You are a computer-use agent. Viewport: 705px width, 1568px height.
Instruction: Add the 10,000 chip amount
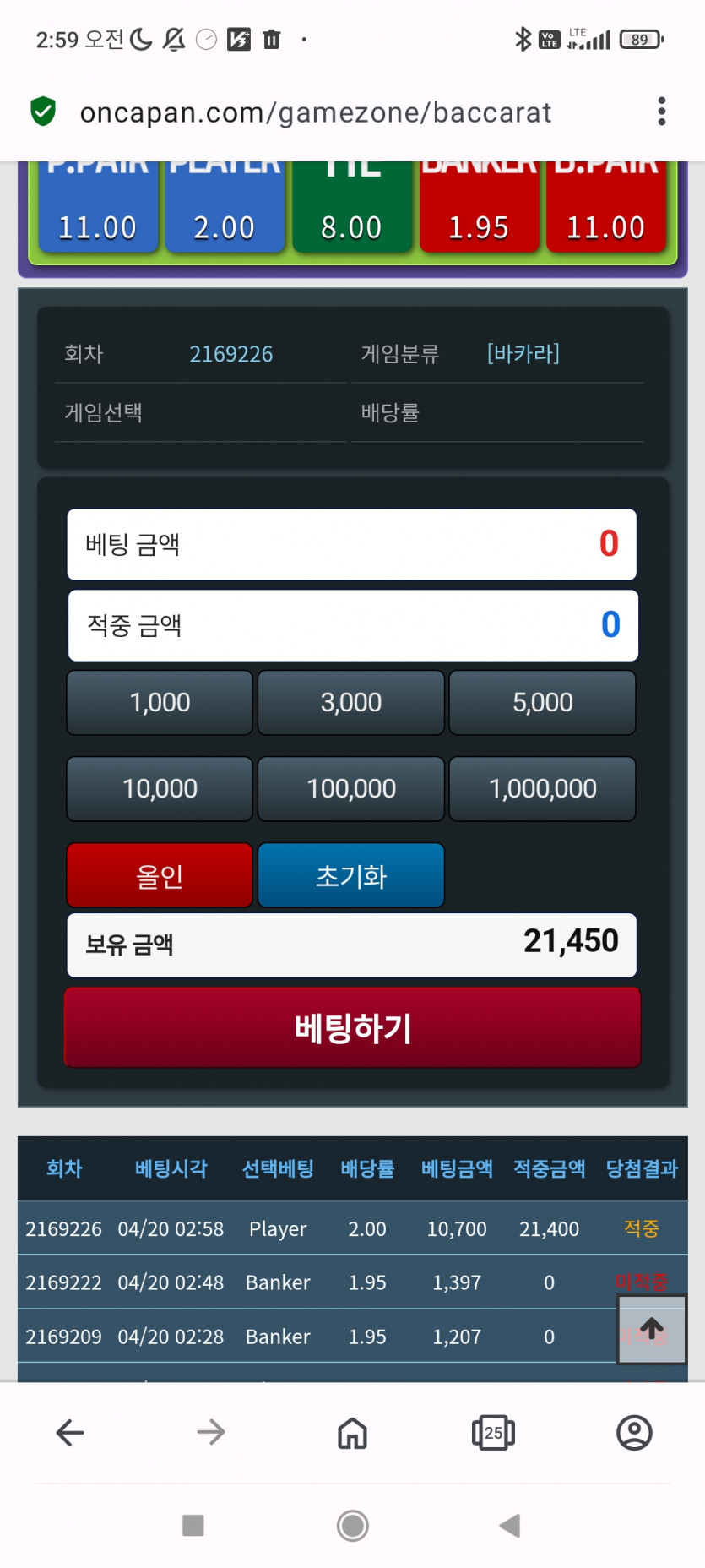coord(160,788)
